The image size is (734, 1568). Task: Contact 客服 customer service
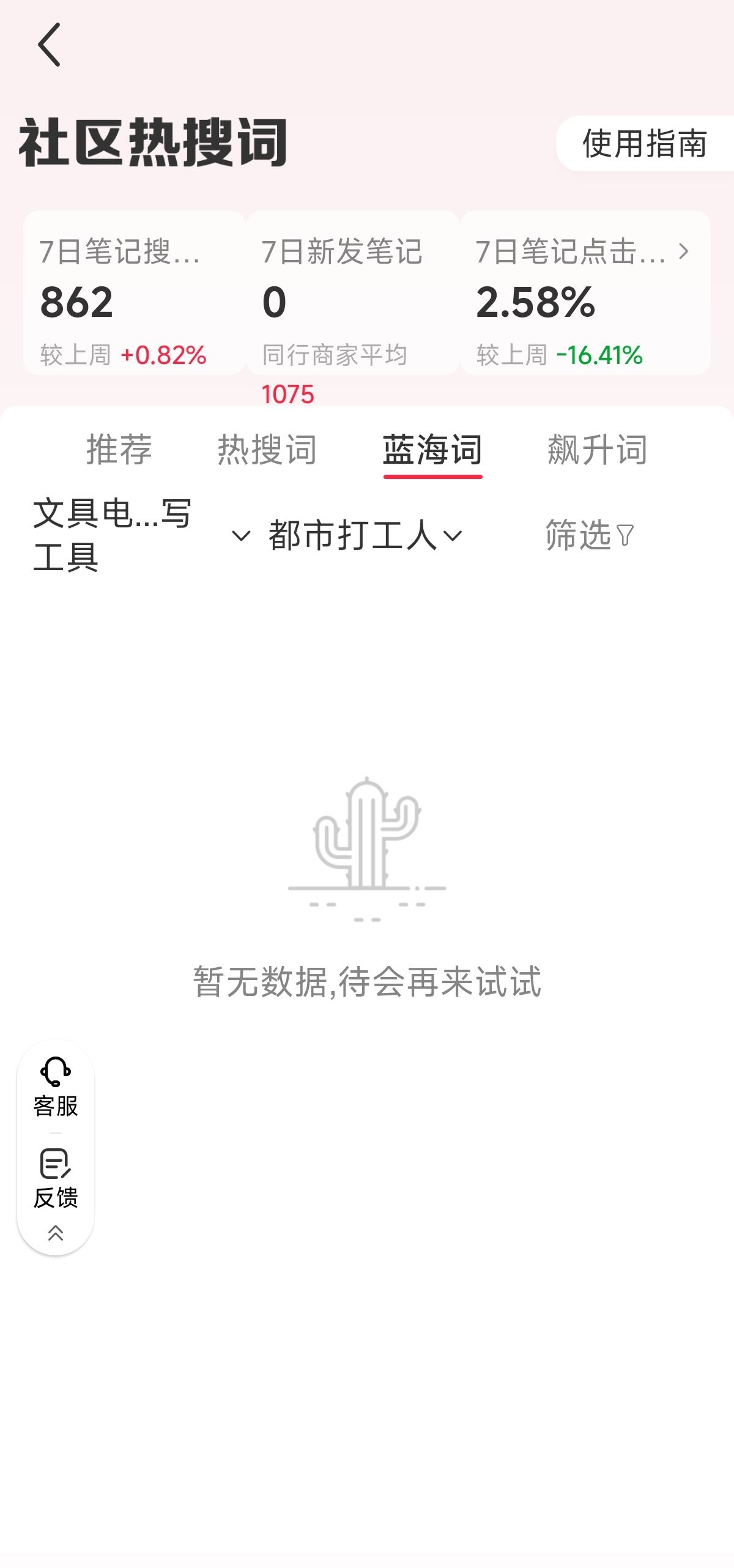click(56, 1087)
